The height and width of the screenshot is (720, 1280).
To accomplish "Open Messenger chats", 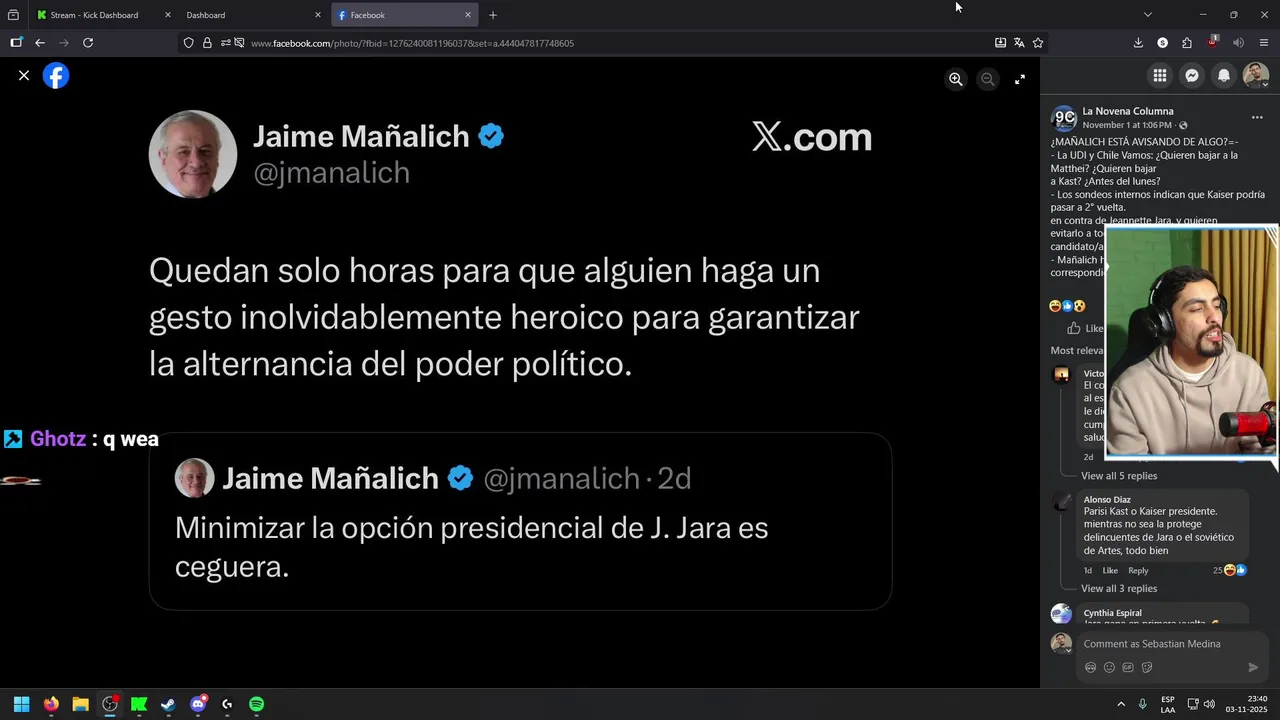I will [x=1192, y=75].
